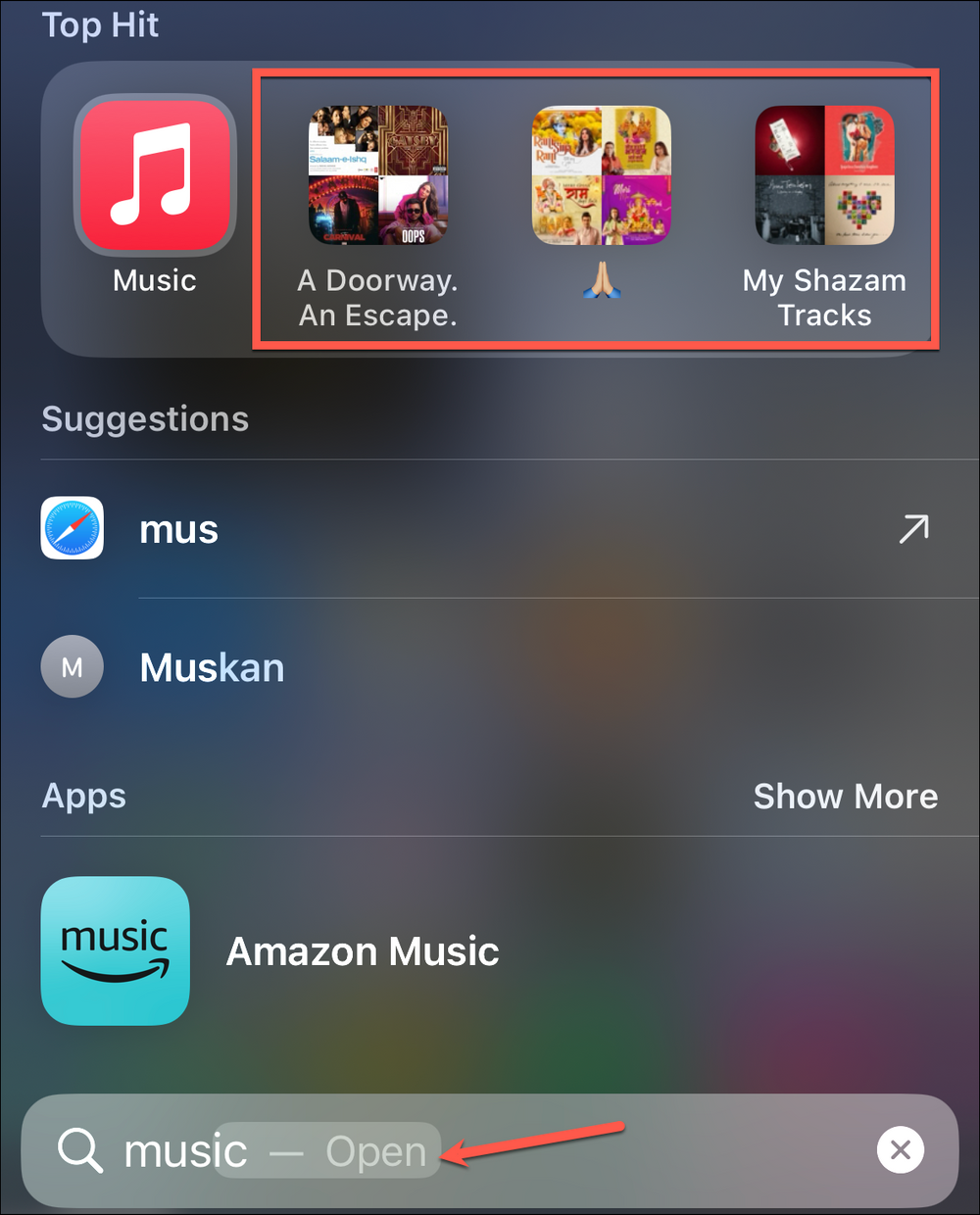Select the highlighted playlists row inside the red box
This screenshot has width=980, height=1215.
pyautogui.click(x=596, y=208)
